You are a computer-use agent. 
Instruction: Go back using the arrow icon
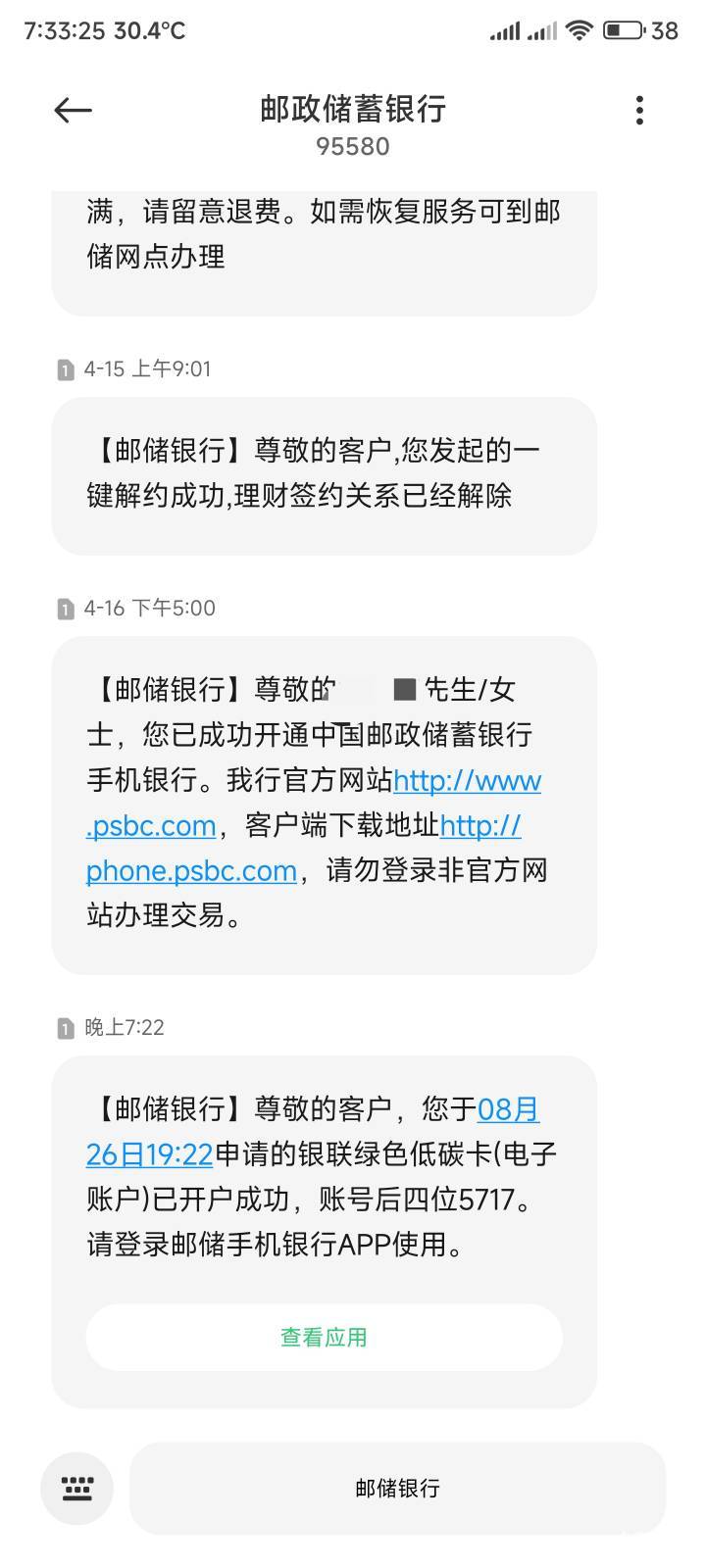73,111
